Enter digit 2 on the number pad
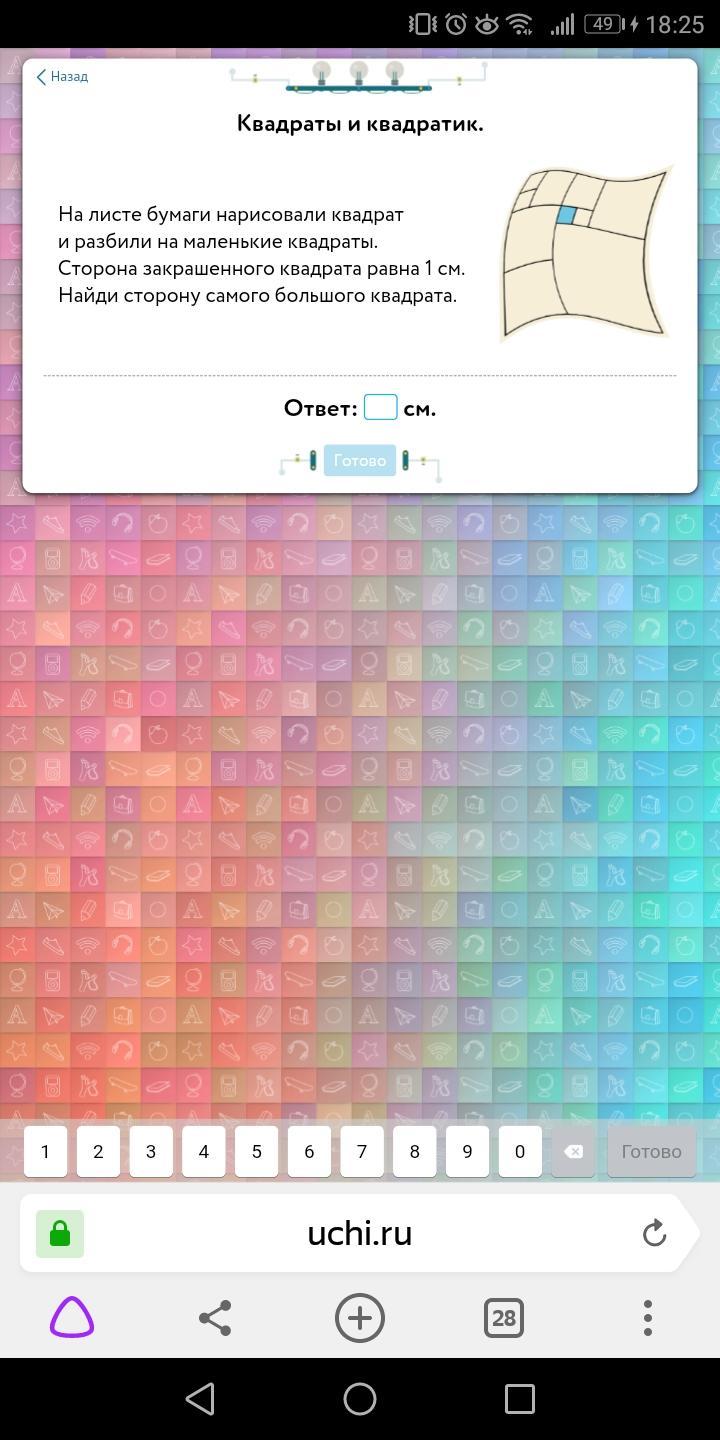The width and height of the screenshot is (720, 1440). click(98, 1151)
